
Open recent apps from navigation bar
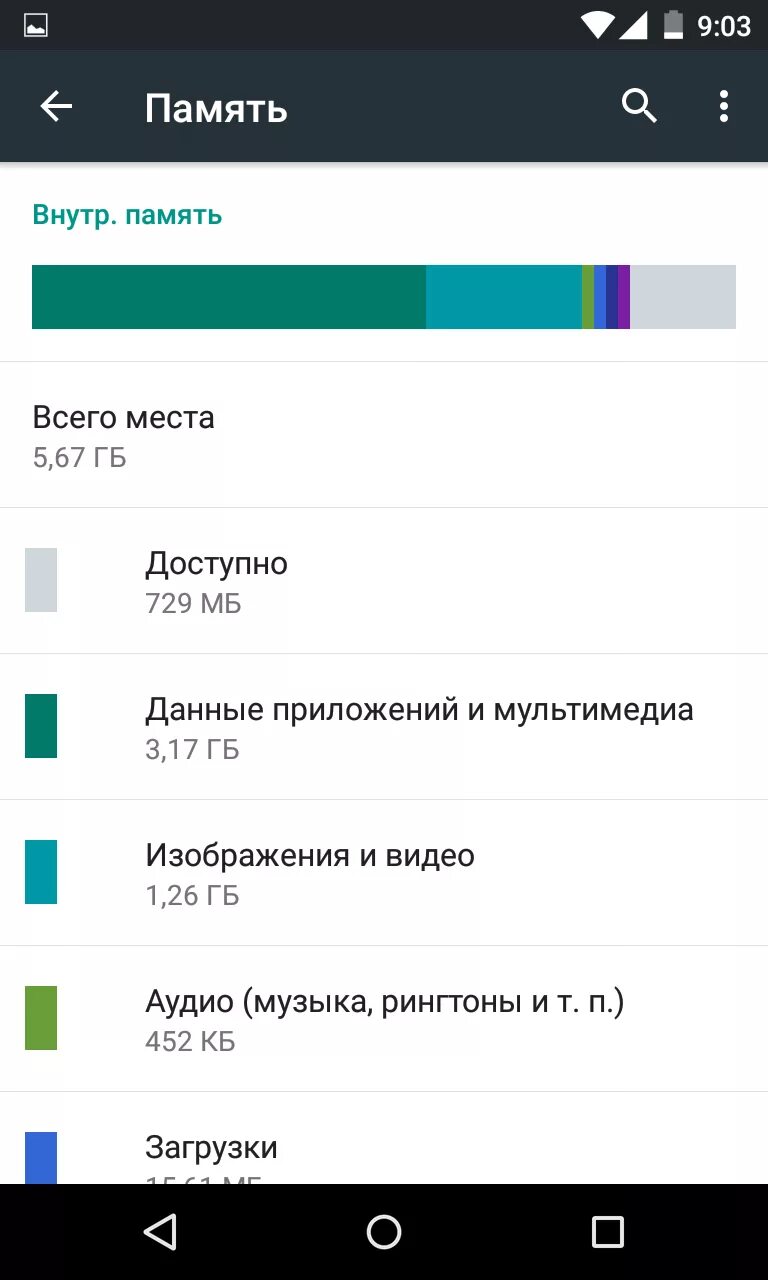pyautogui.click(x=607, y=1232)
